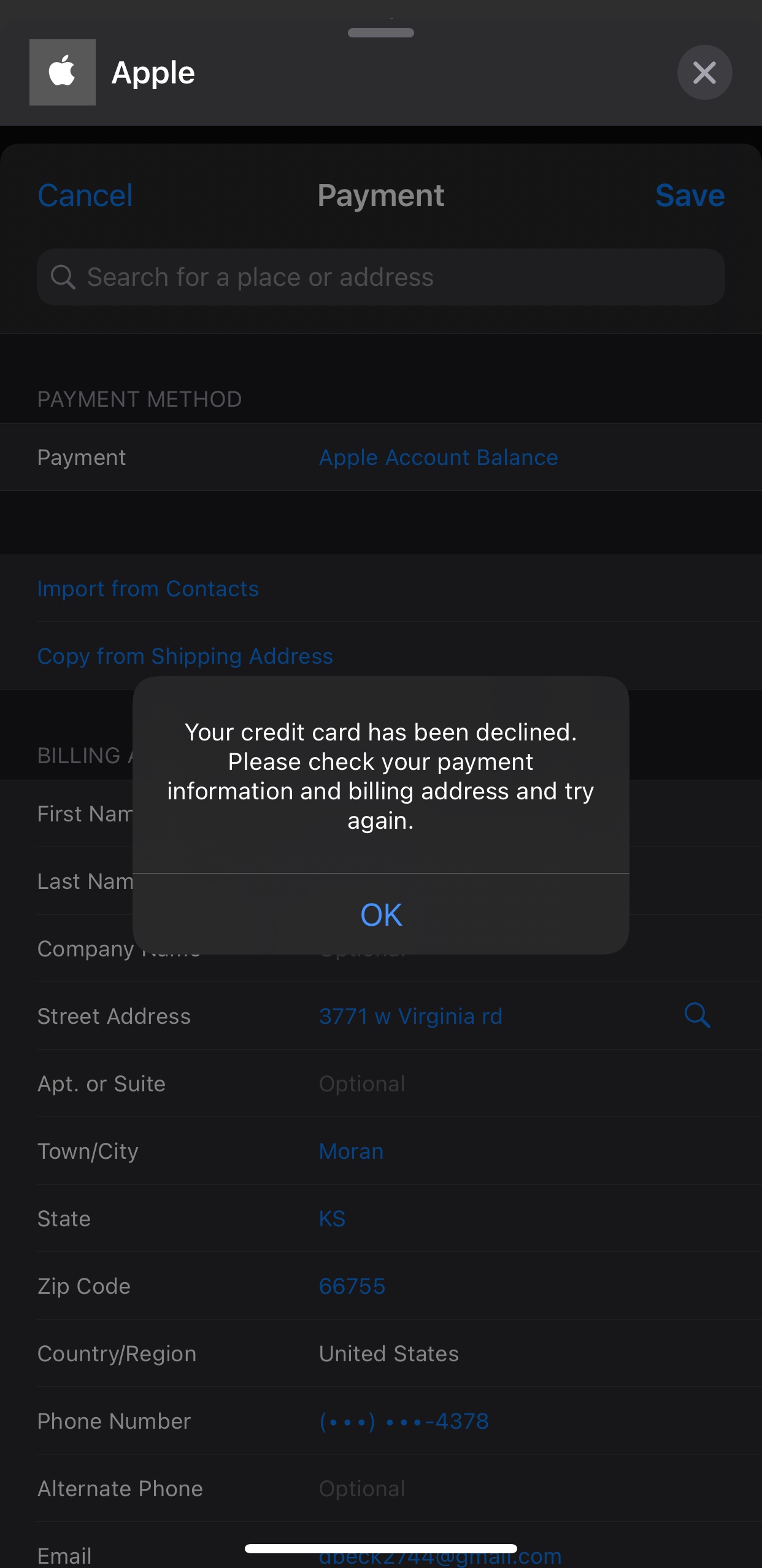This screenshot has width=762, height=1568.
Task: Open the Apple Account Balance payment selector
Action: tap(437, 457)
